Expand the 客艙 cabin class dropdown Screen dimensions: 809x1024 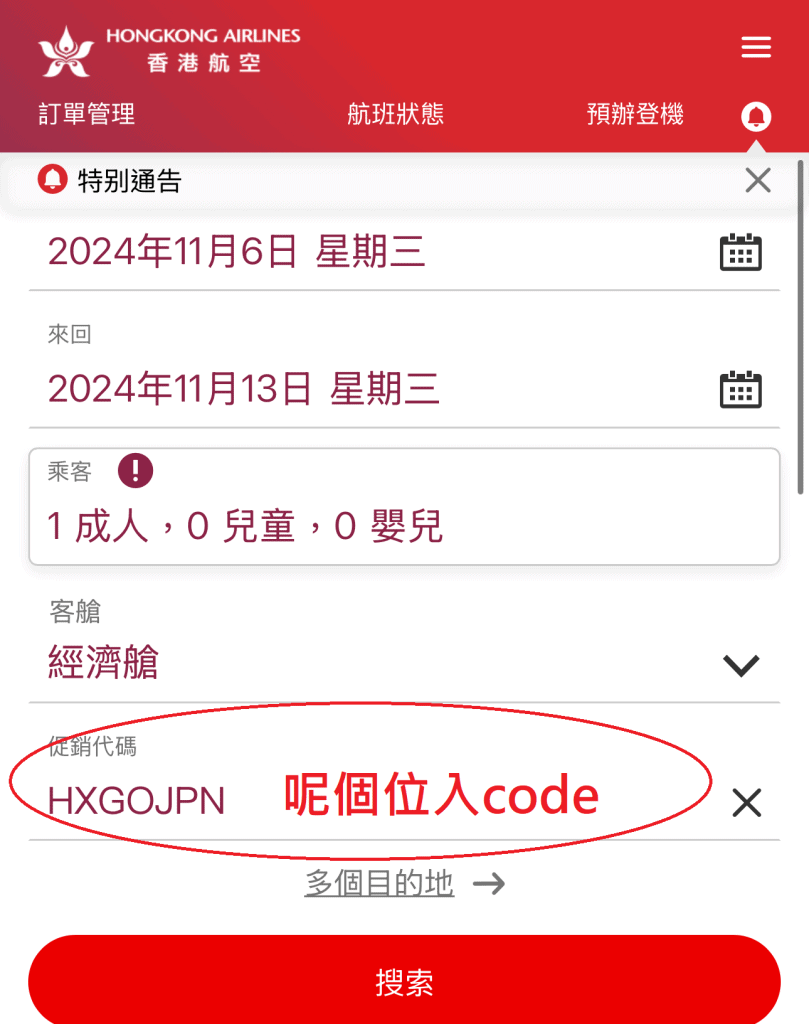click(740, 664)
